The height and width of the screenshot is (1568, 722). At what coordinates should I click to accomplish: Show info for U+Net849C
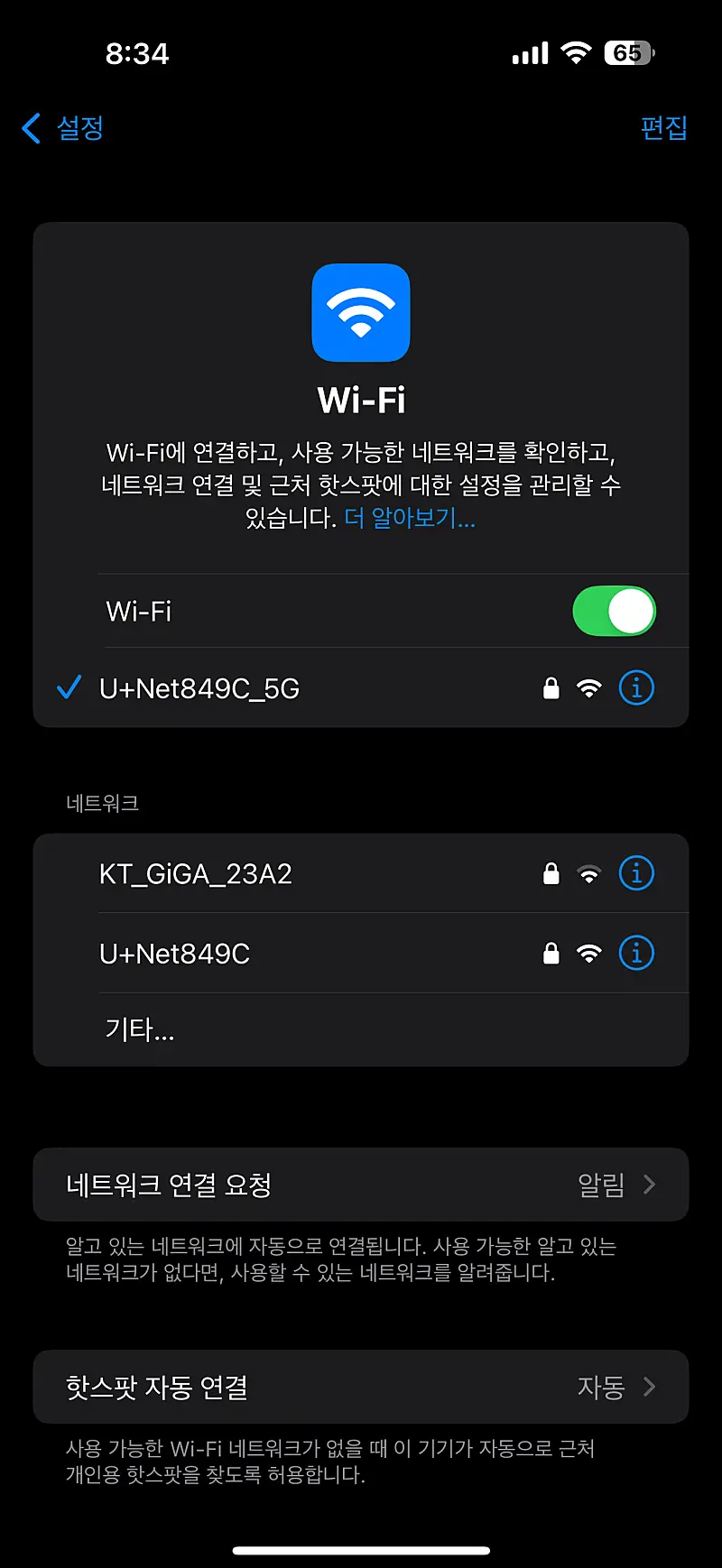point(636,954)
